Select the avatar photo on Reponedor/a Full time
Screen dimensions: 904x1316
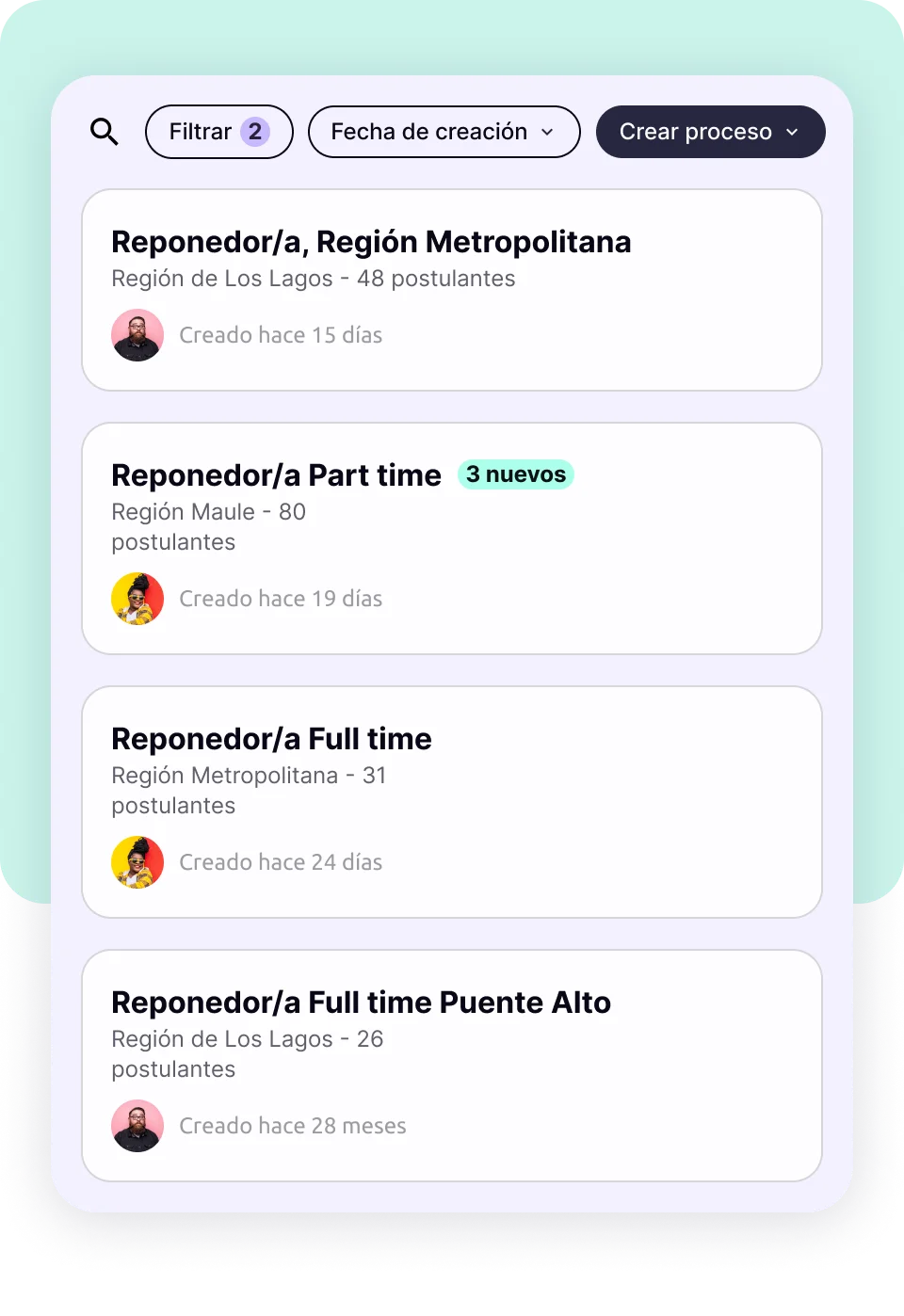[x=137, y=862]
